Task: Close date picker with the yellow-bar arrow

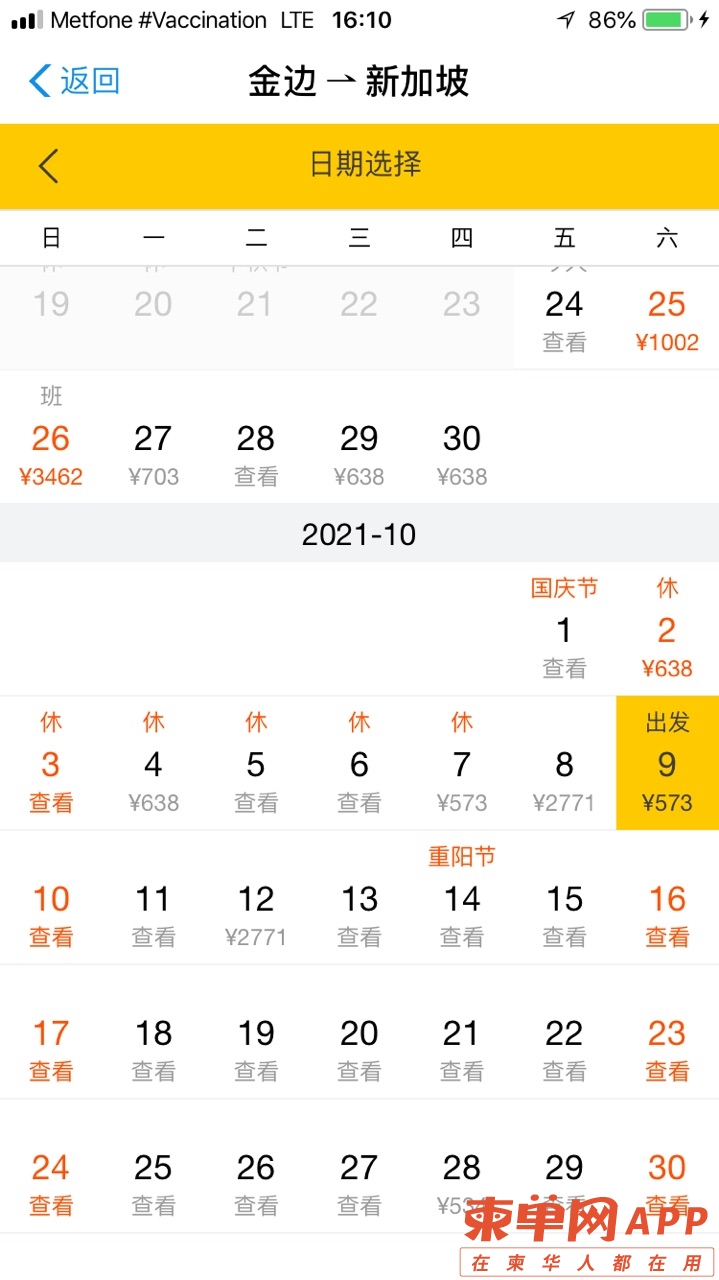Action: pos(49,166)
